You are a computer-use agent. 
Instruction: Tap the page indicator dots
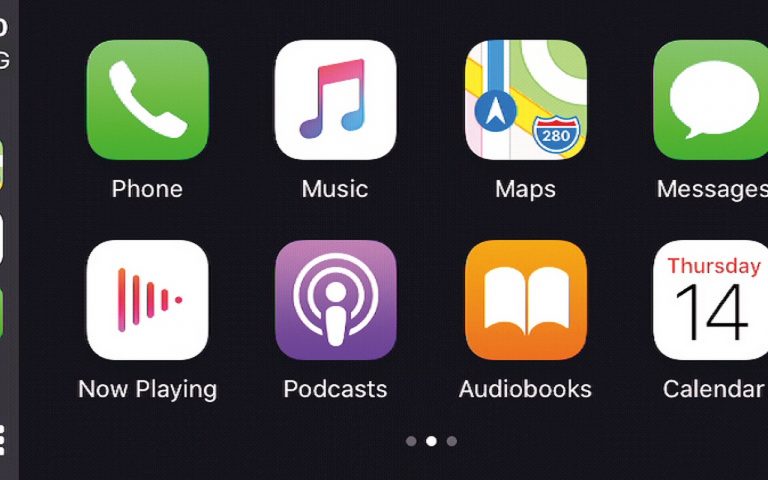[431, 441]
